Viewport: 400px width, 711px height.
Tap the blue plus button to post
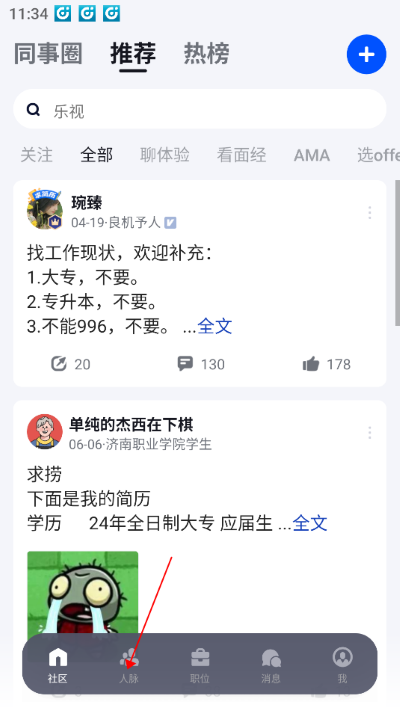(366, 54)
